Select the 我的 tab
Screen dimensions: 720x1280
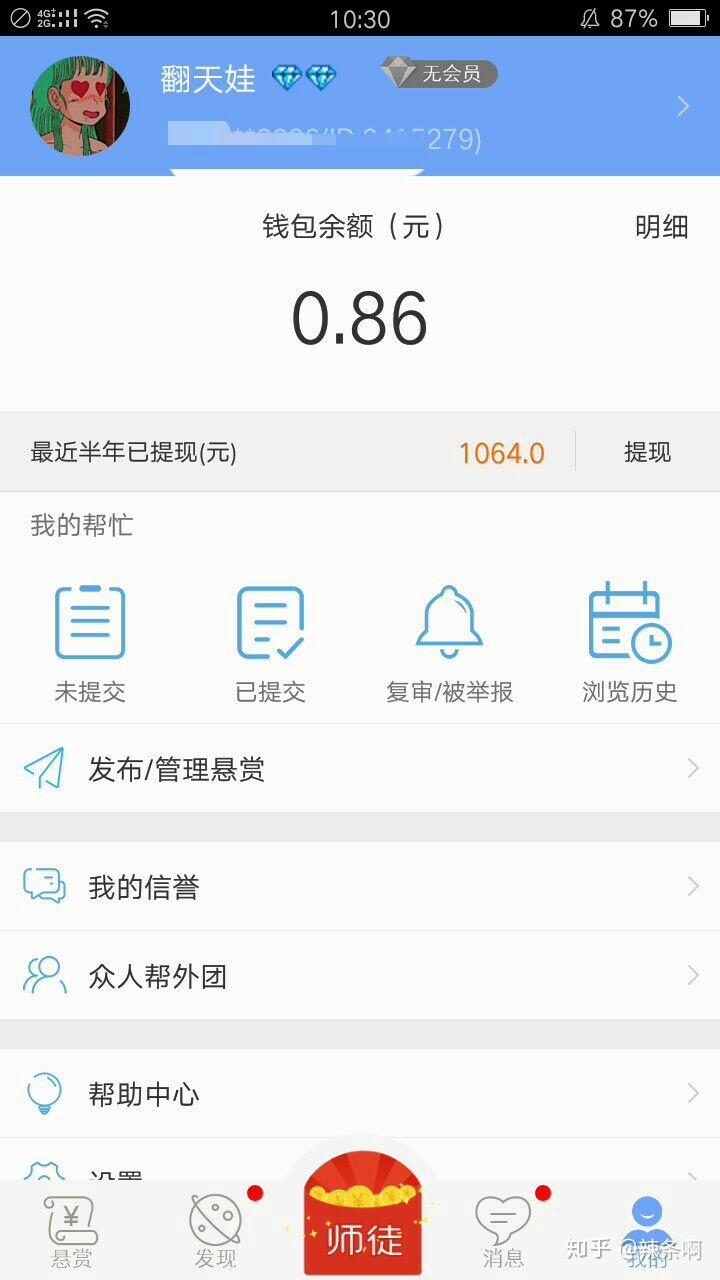(x=647, y=1232)
